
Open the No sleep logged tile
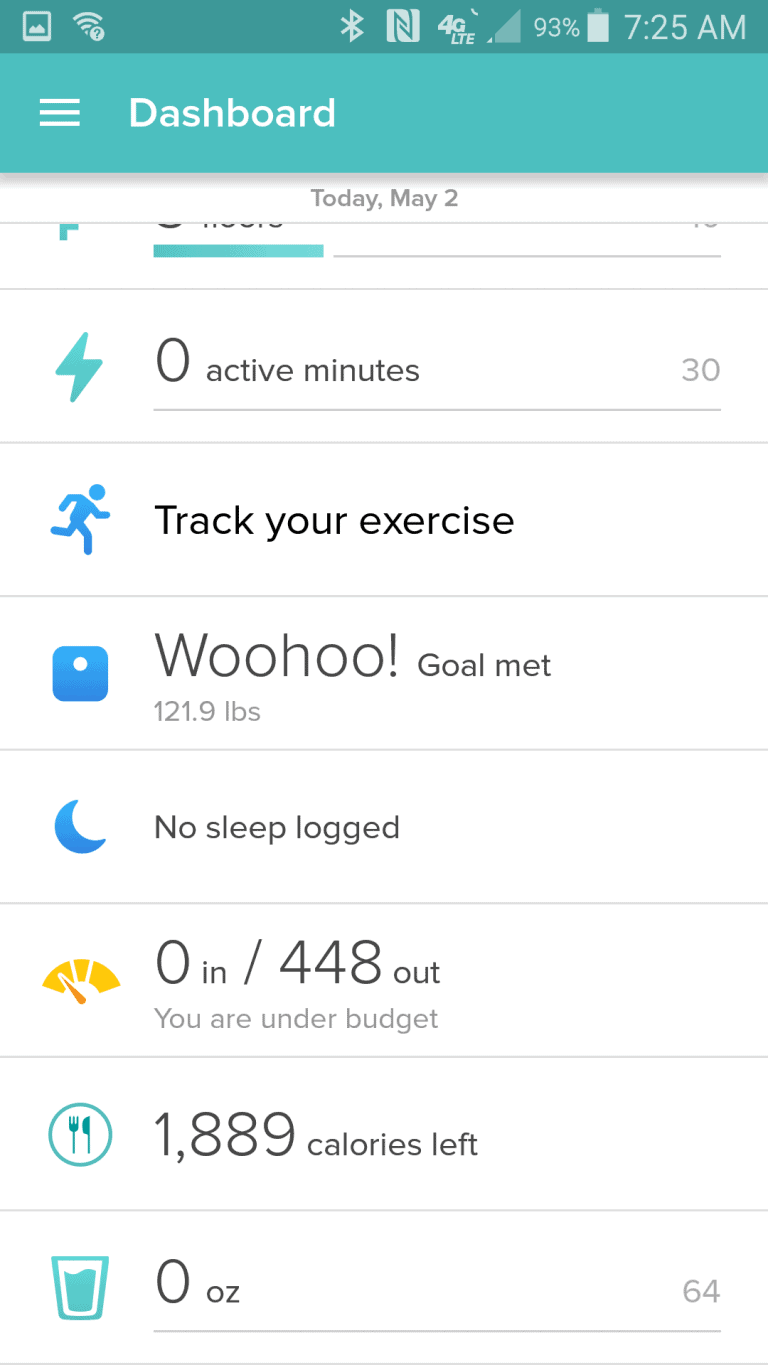(x=384, y=827)
